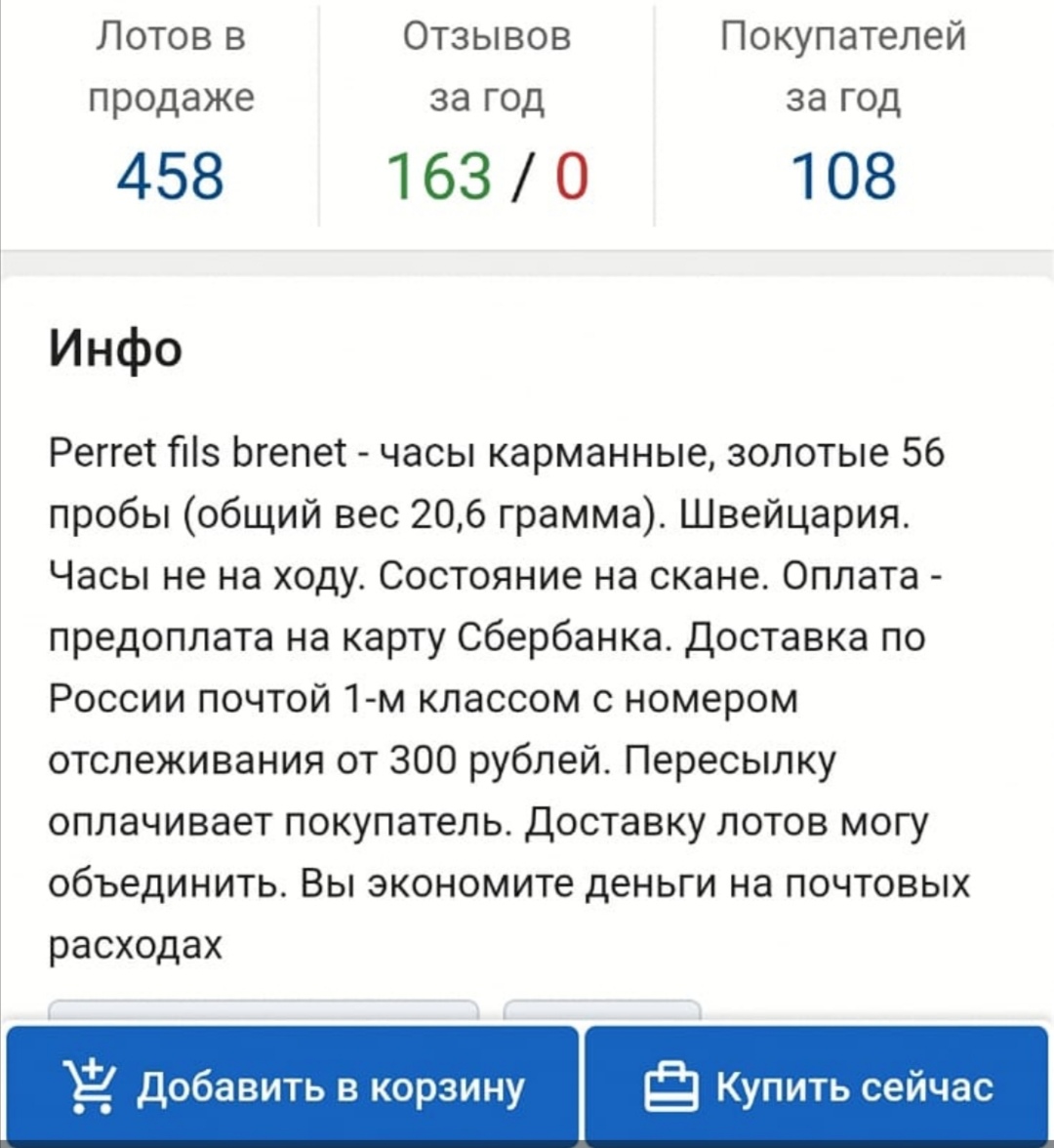Add the watch to the cart
The image size is (1054, 1148).
[x=293, y=1086]
